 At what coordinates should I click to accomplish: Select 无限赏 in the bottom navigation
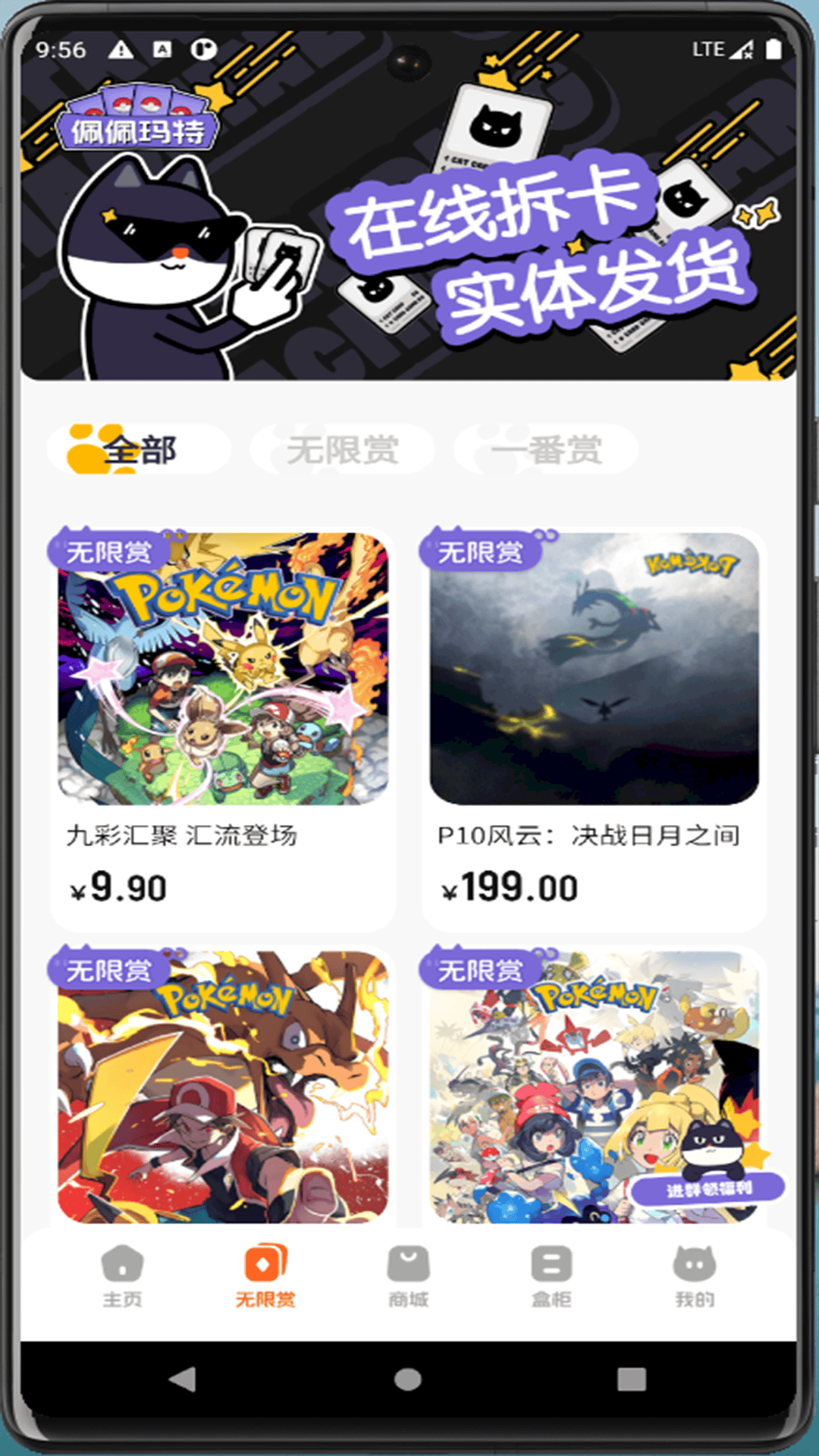(x=265, y=1276)
